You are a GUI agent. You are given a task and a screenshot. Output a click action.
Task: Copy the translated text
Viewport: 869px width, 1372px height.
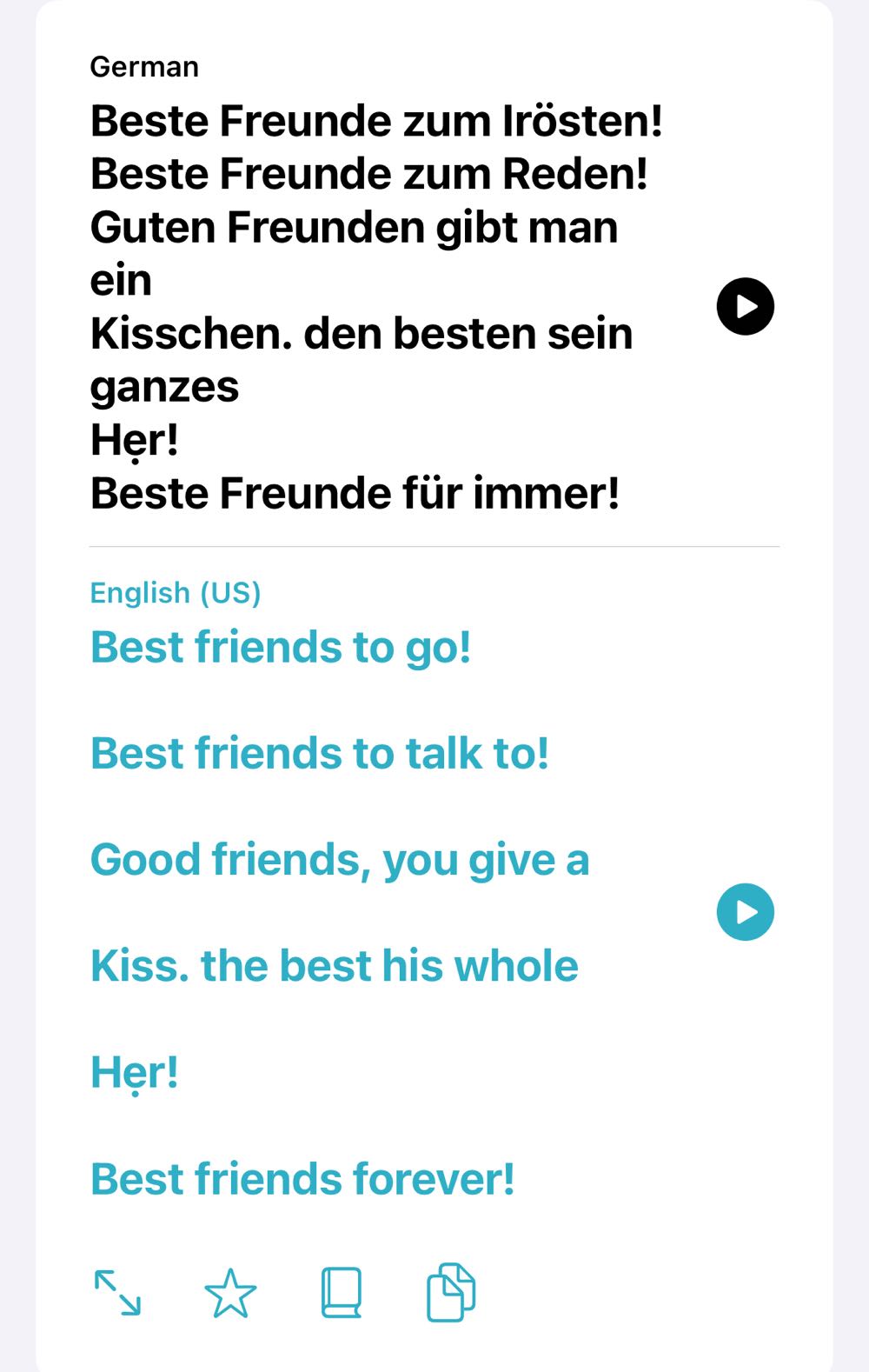pos(451,1293)
